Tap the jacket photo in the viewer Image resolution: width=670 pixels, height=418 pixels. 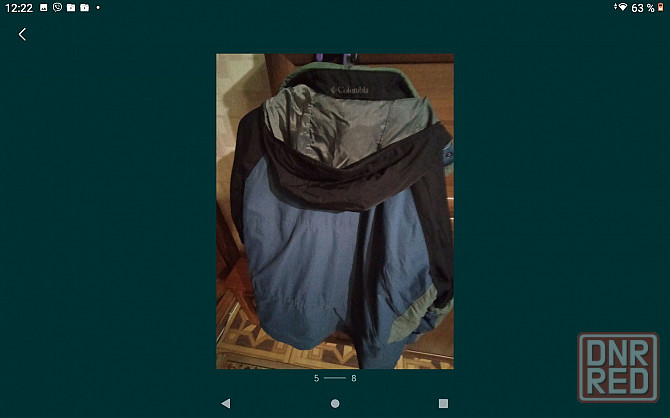[334, 211]
